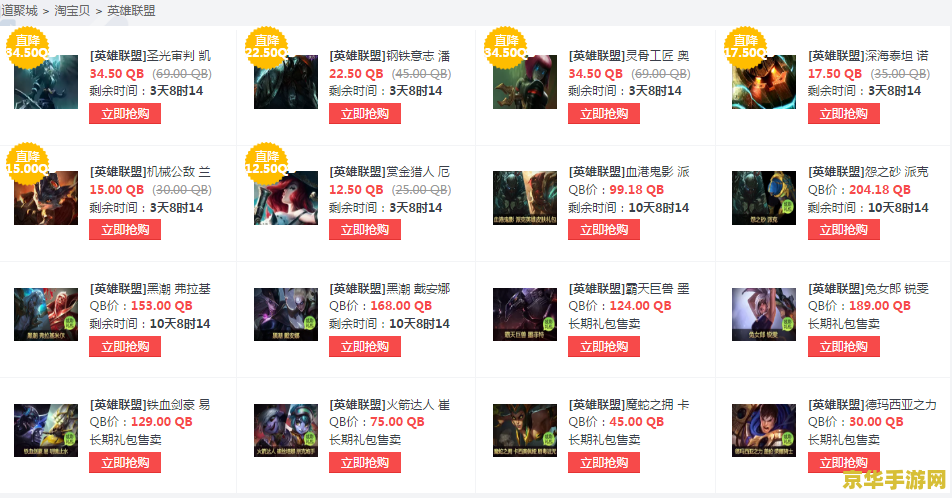Open the 道聚城 breadcrumb link

coord(19,10)
